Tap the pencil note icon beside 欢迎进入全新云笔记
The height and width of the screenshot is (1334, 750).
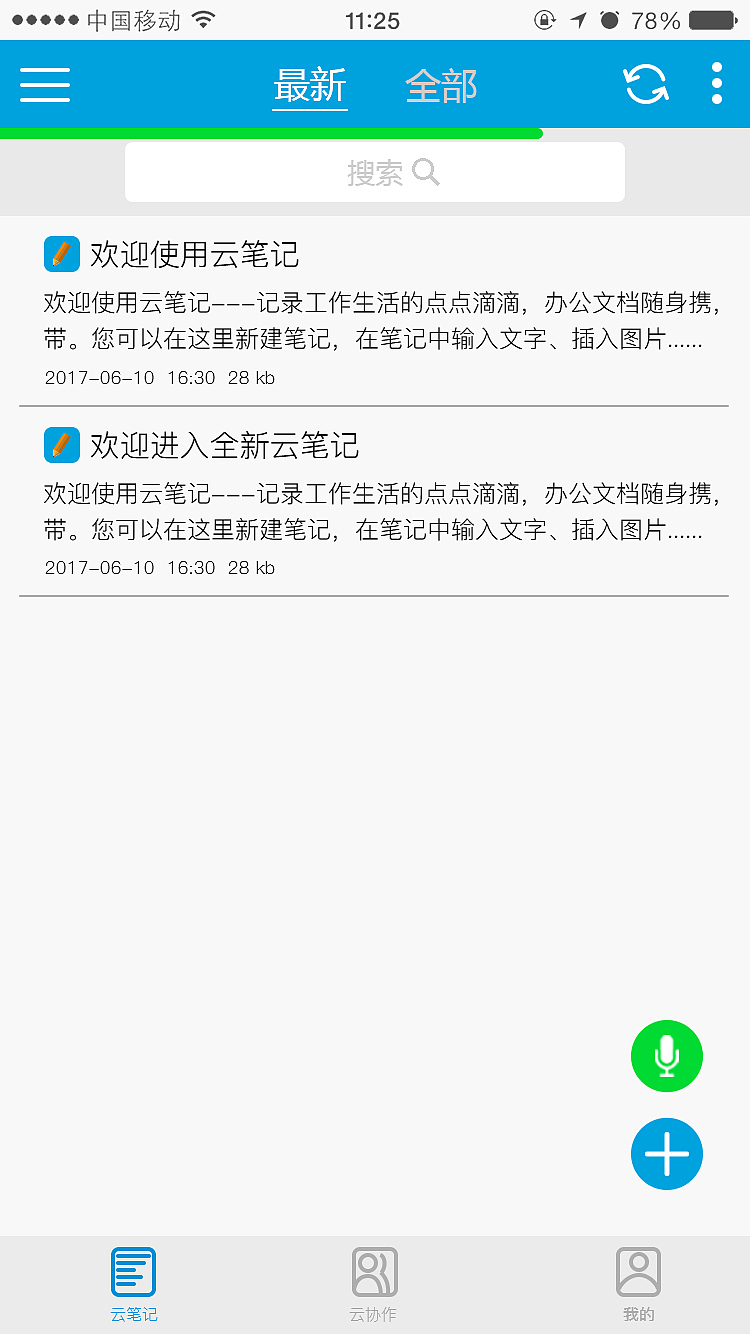coord(61,445)
